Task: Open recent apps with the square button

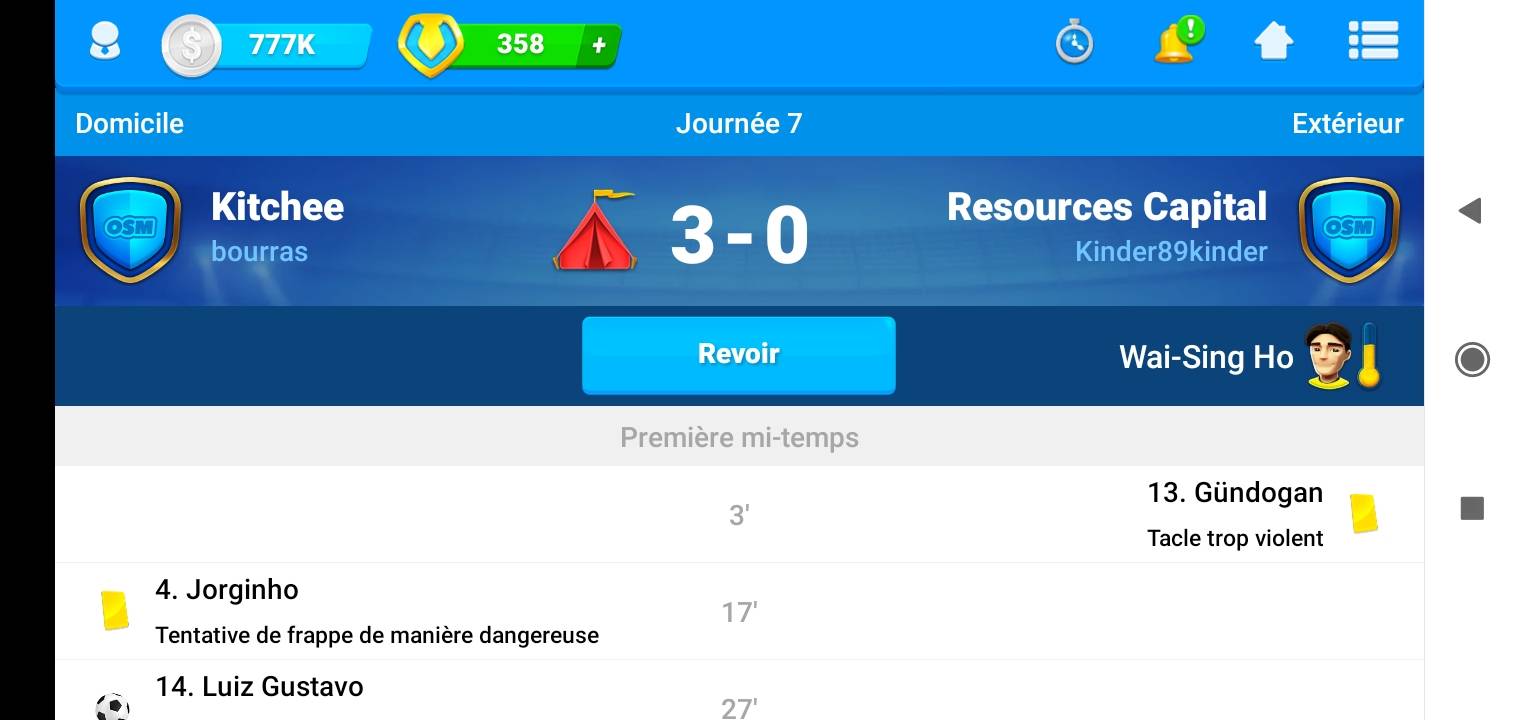Action: (x=1471, y=509)
